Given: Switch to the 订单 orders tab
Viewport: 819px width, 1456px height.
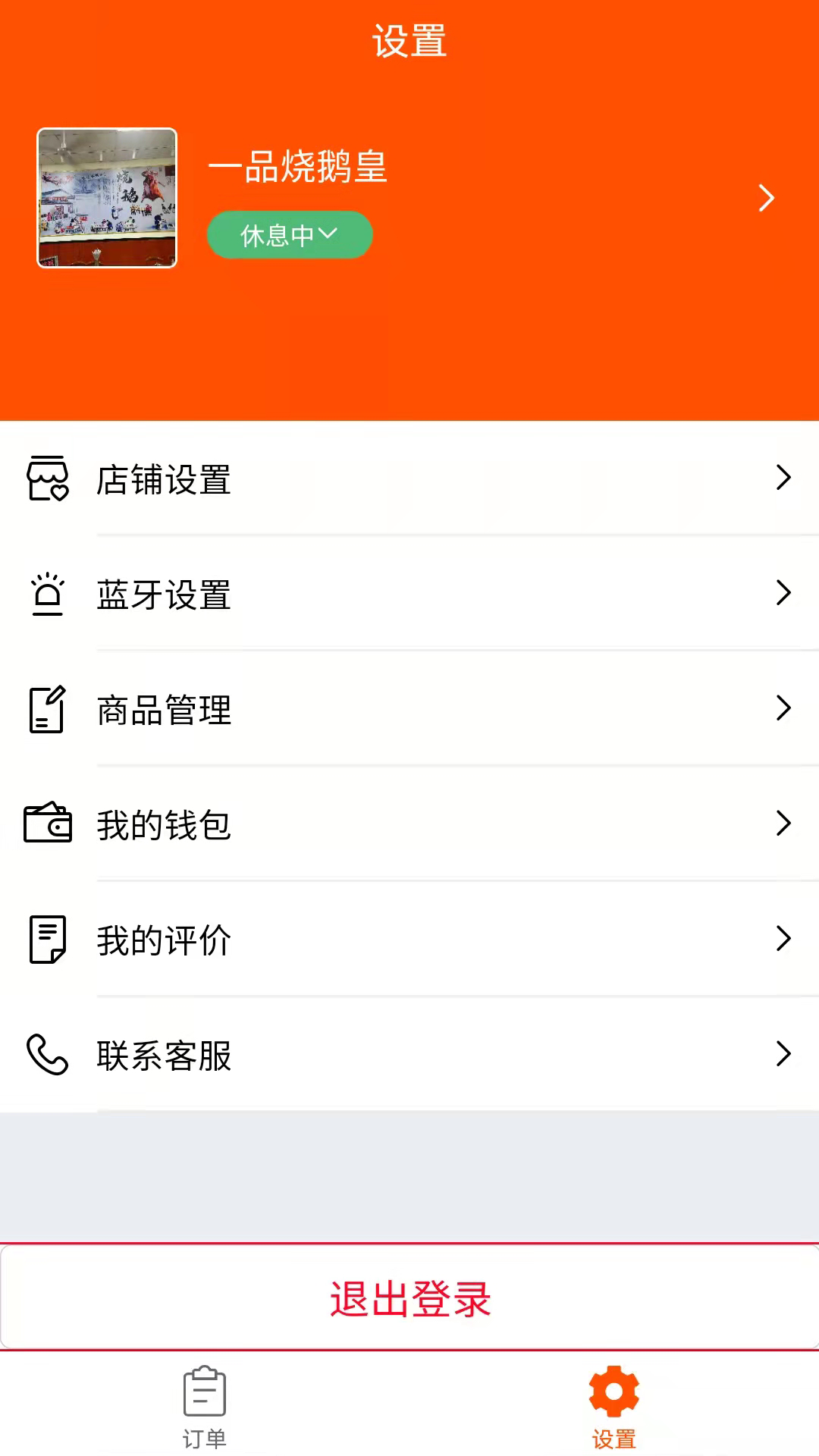Looking at the screenshot, I should click(x=205, y=1407).
